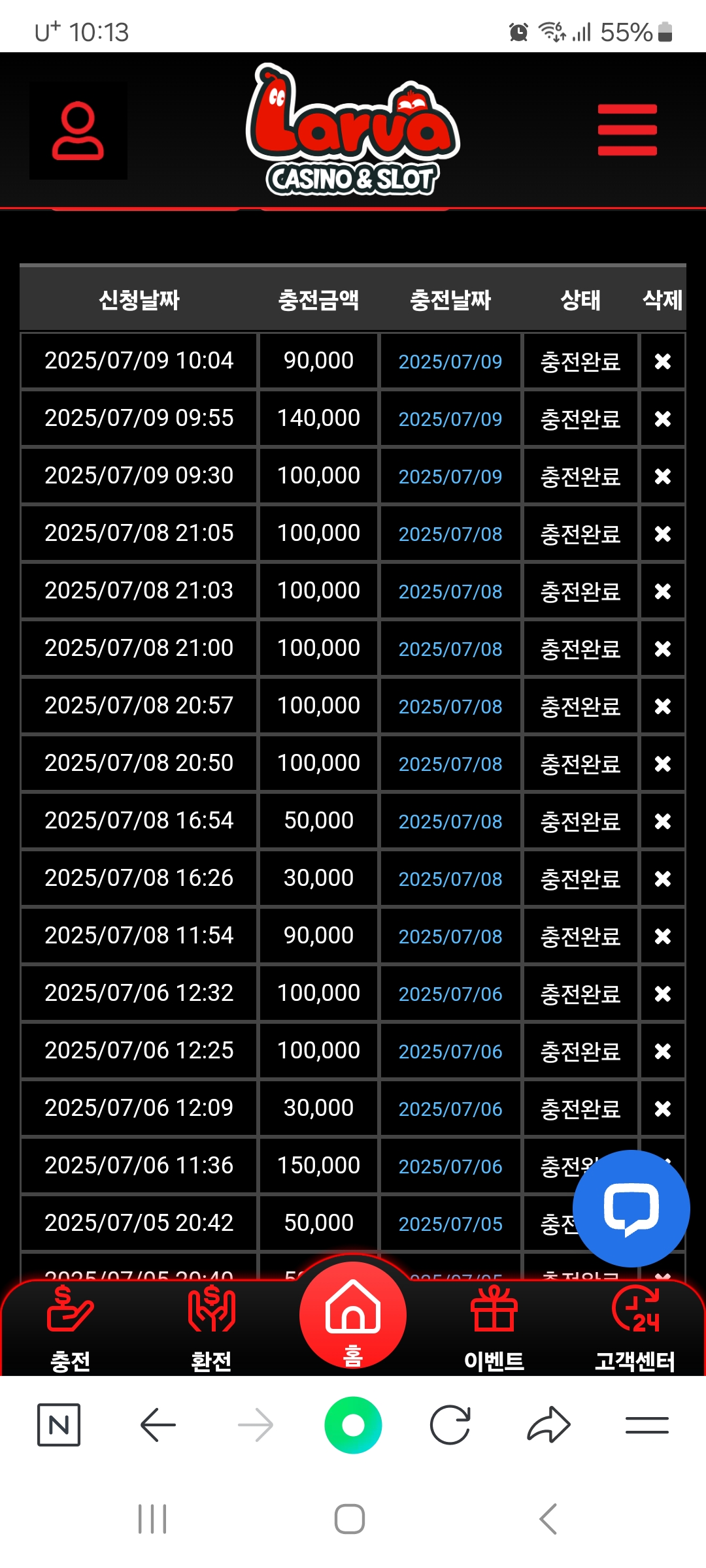Share this page from the browser toolbar
This screenshot has height=1568, width=706.
coord(548,1425)
